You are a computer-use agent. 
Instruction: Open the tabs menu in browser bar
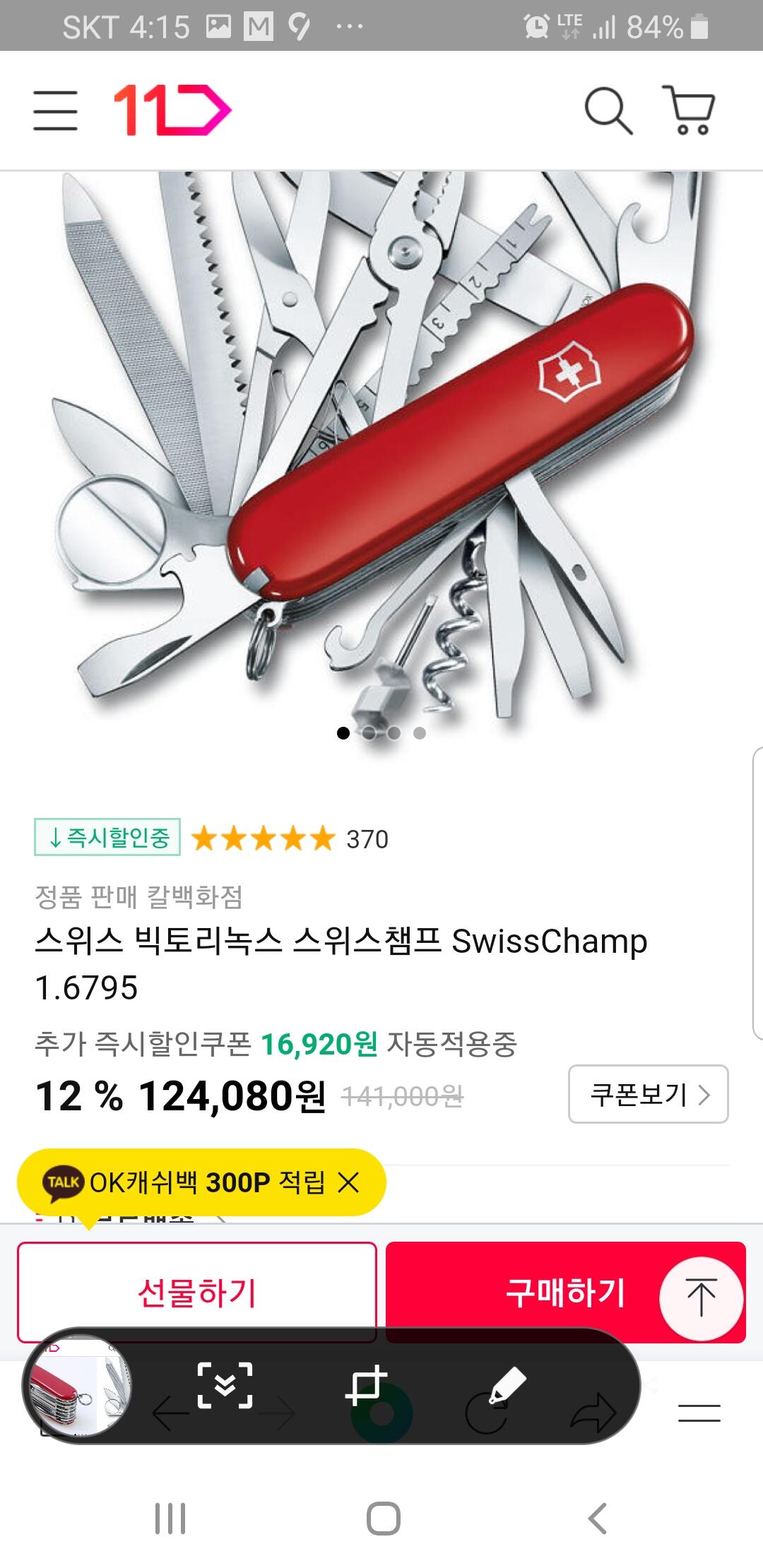[699, 1413]
